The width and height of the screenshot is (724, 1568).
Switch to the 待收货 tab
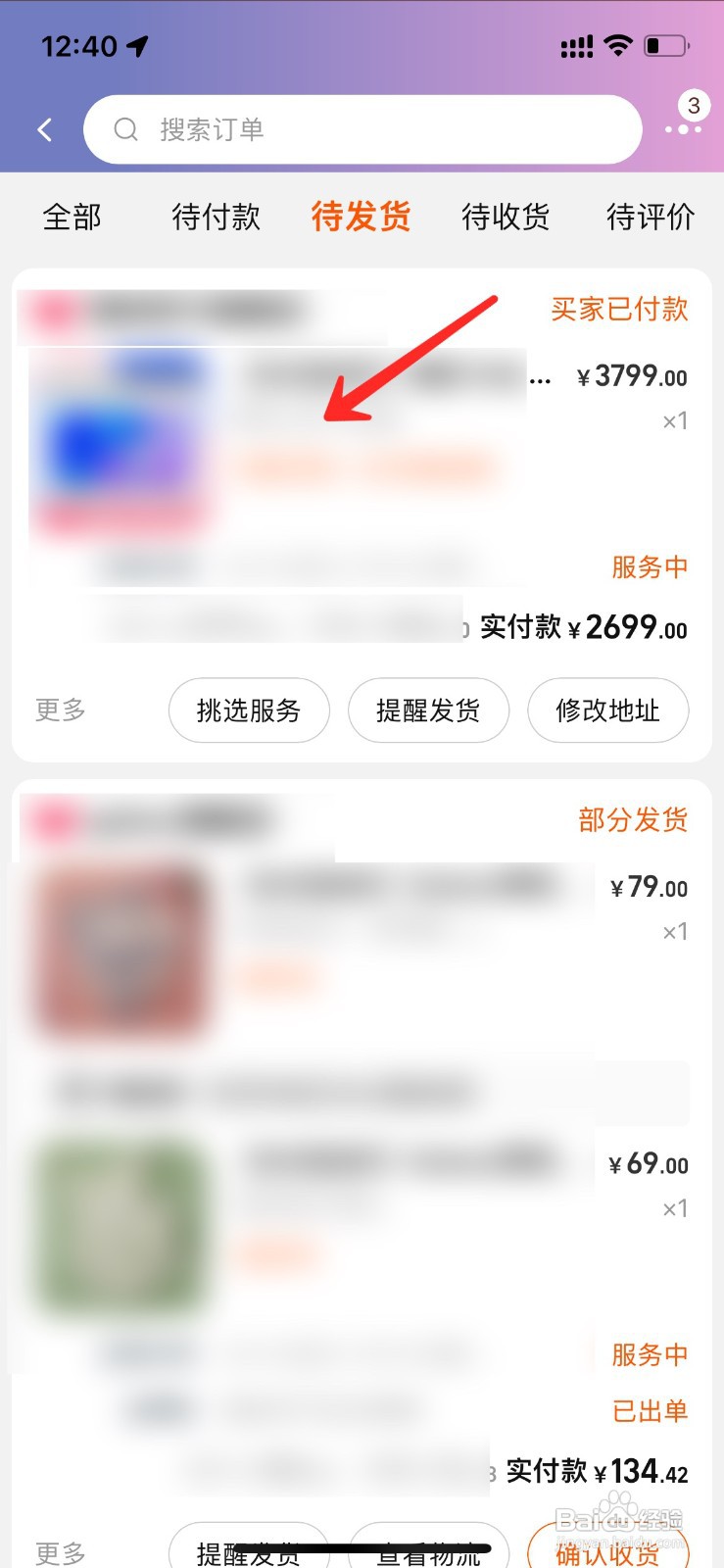coord(506,217)
